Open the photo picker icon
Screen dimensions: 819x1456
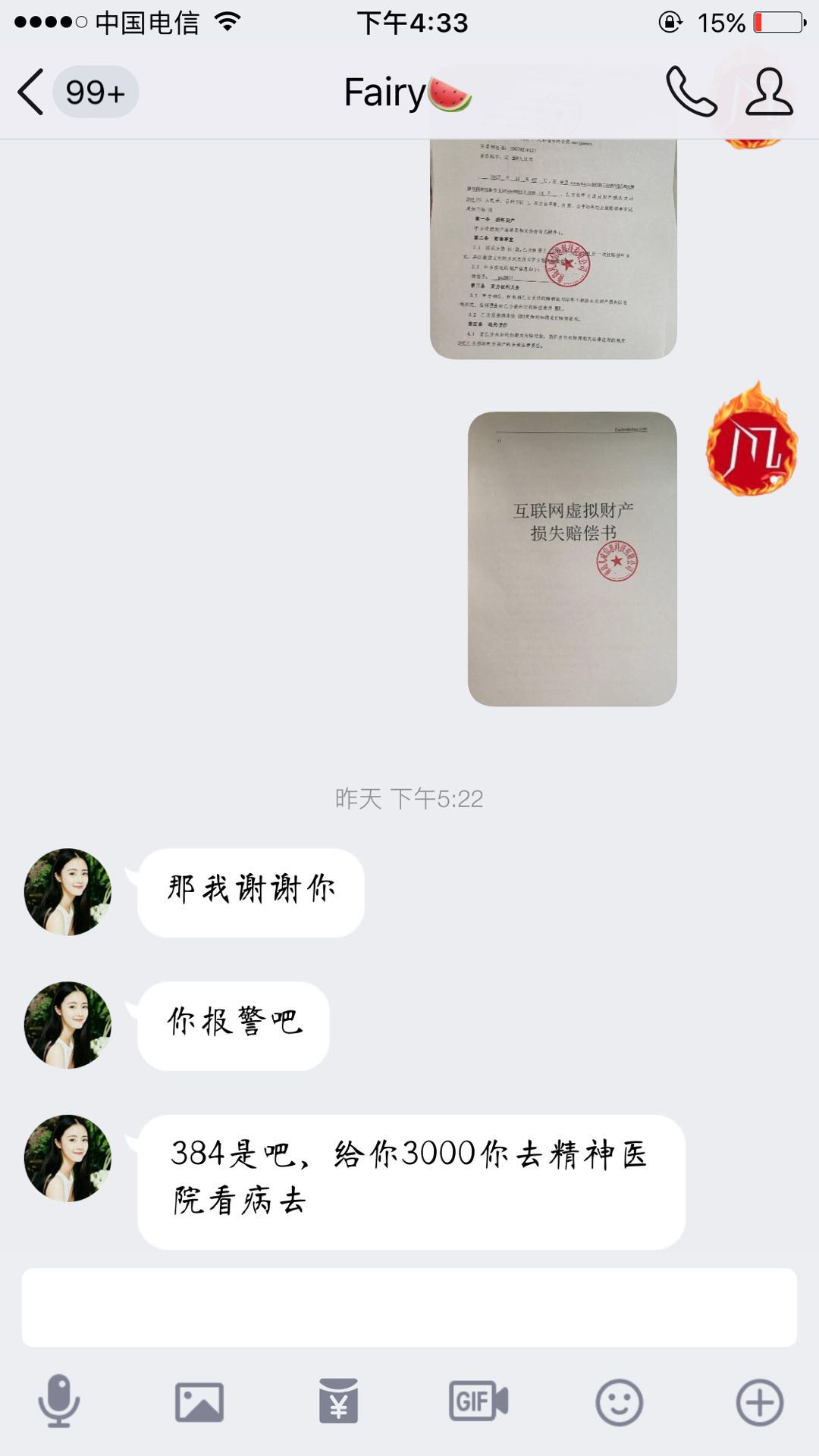tap(199, 1401)
